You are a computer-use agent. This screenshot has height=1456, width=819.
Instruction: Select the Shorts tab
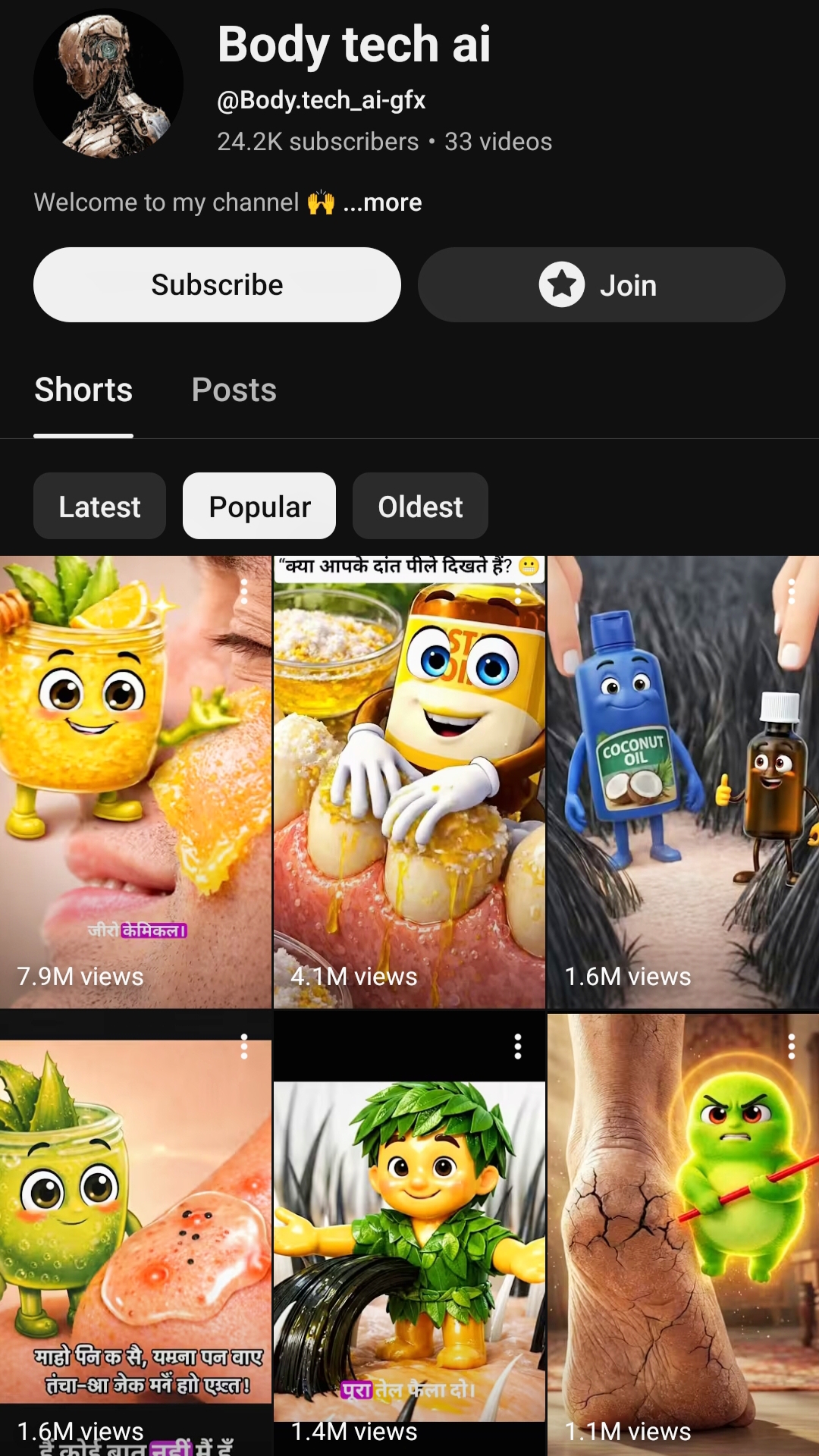tap(83, 390)
